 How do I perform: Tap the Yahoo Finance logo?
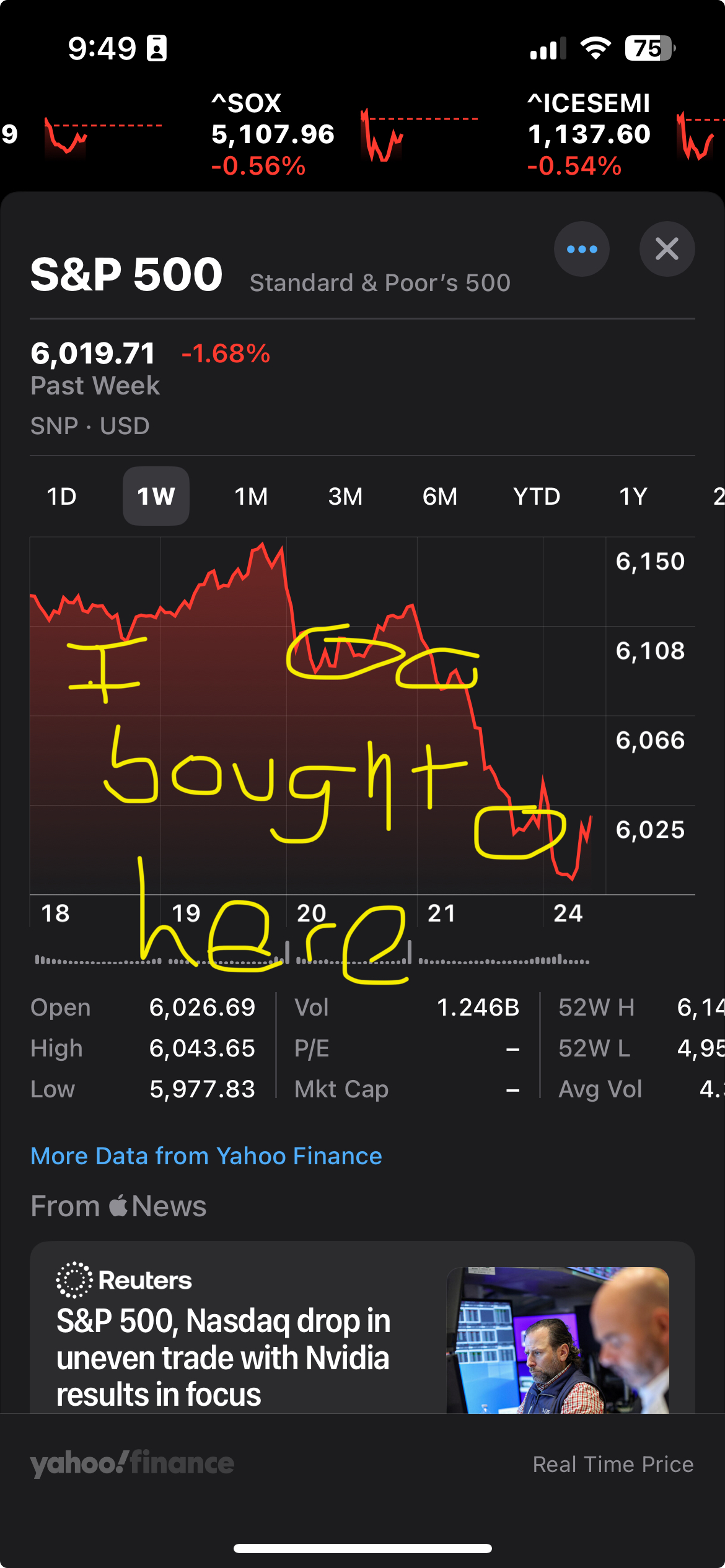tap(132, 1463)
